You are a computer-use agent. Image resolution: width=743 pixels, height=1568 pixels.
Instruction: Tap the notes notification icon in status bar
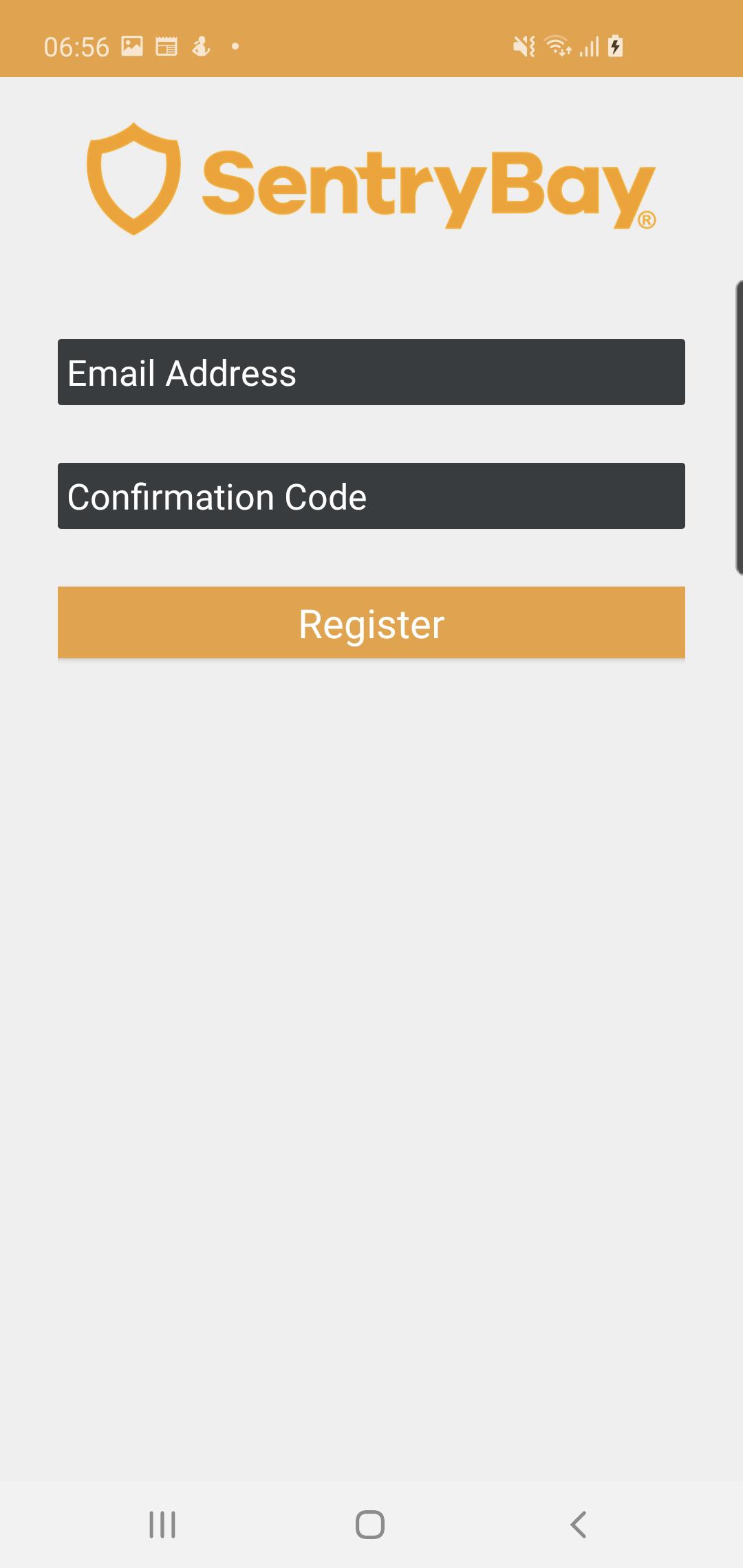166,46
